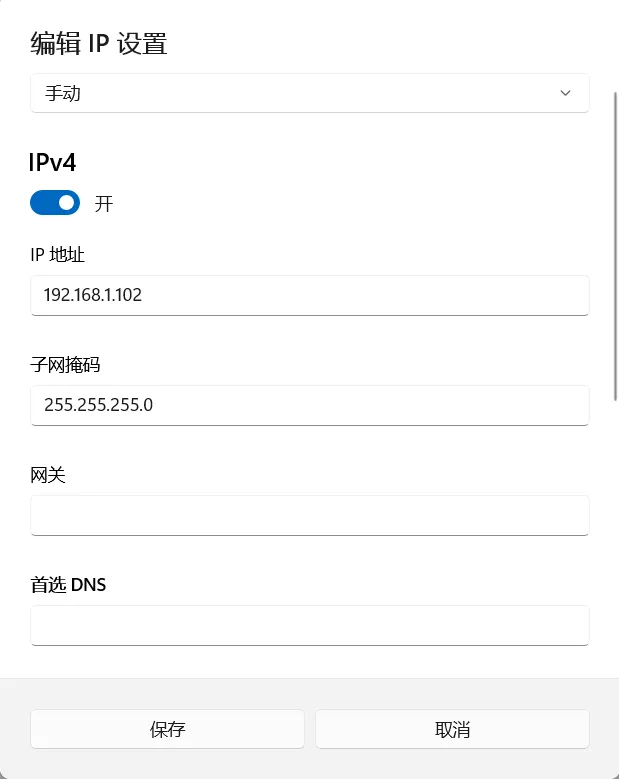Cancel editing with 取消 button
This screenshot has height=779, width=619.
[x=452, y=730]
